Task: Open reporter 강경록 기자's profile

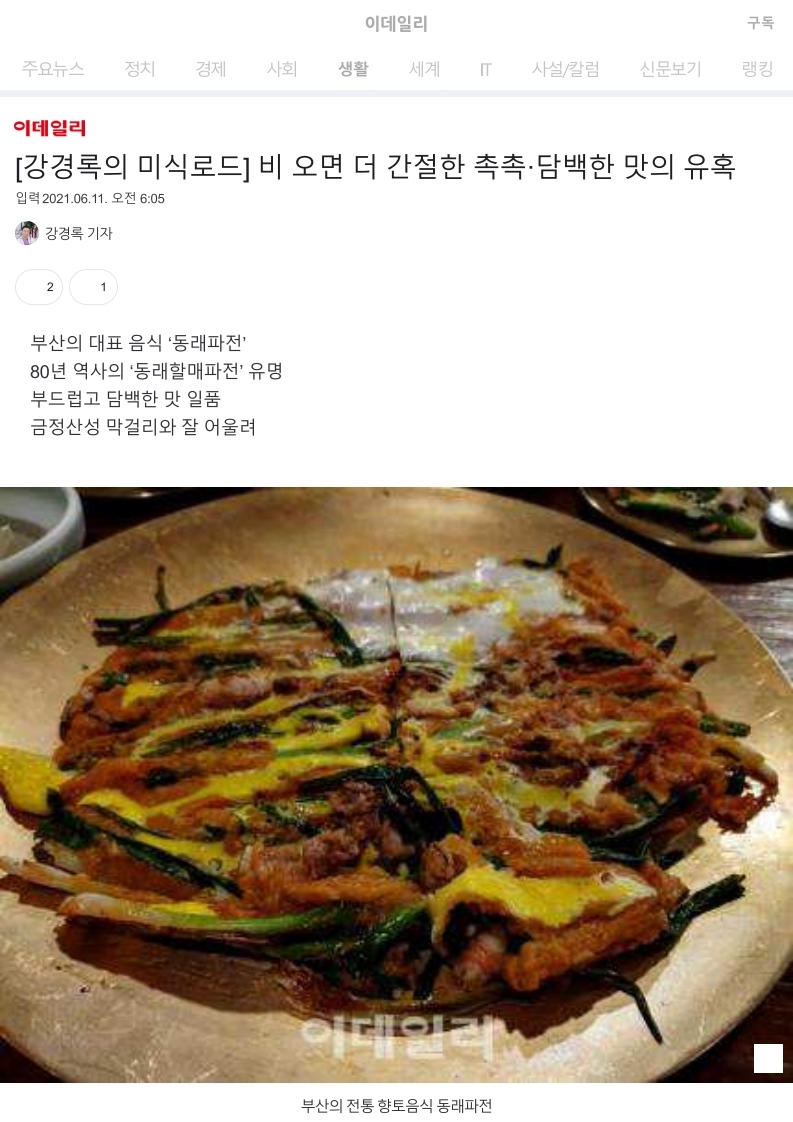Action: pyautogui.click(x=65, y=233)
